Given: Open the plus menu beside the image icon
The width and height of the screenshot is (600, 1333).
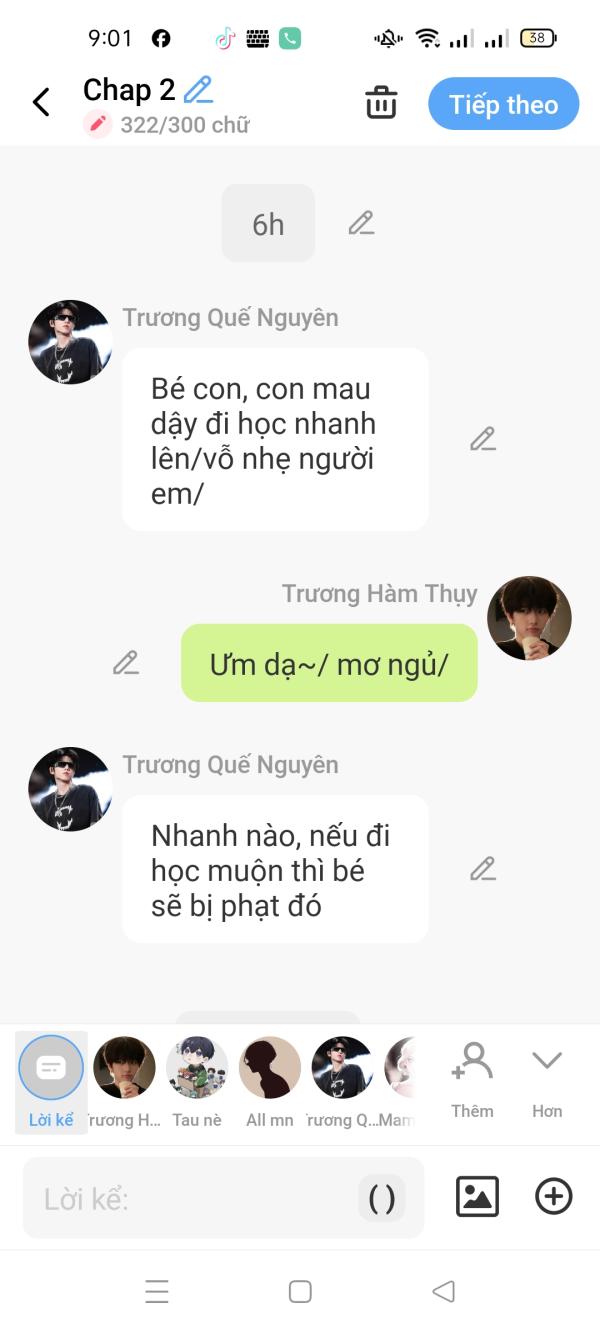Looking at the screenshot, I should coord(554,1196).
